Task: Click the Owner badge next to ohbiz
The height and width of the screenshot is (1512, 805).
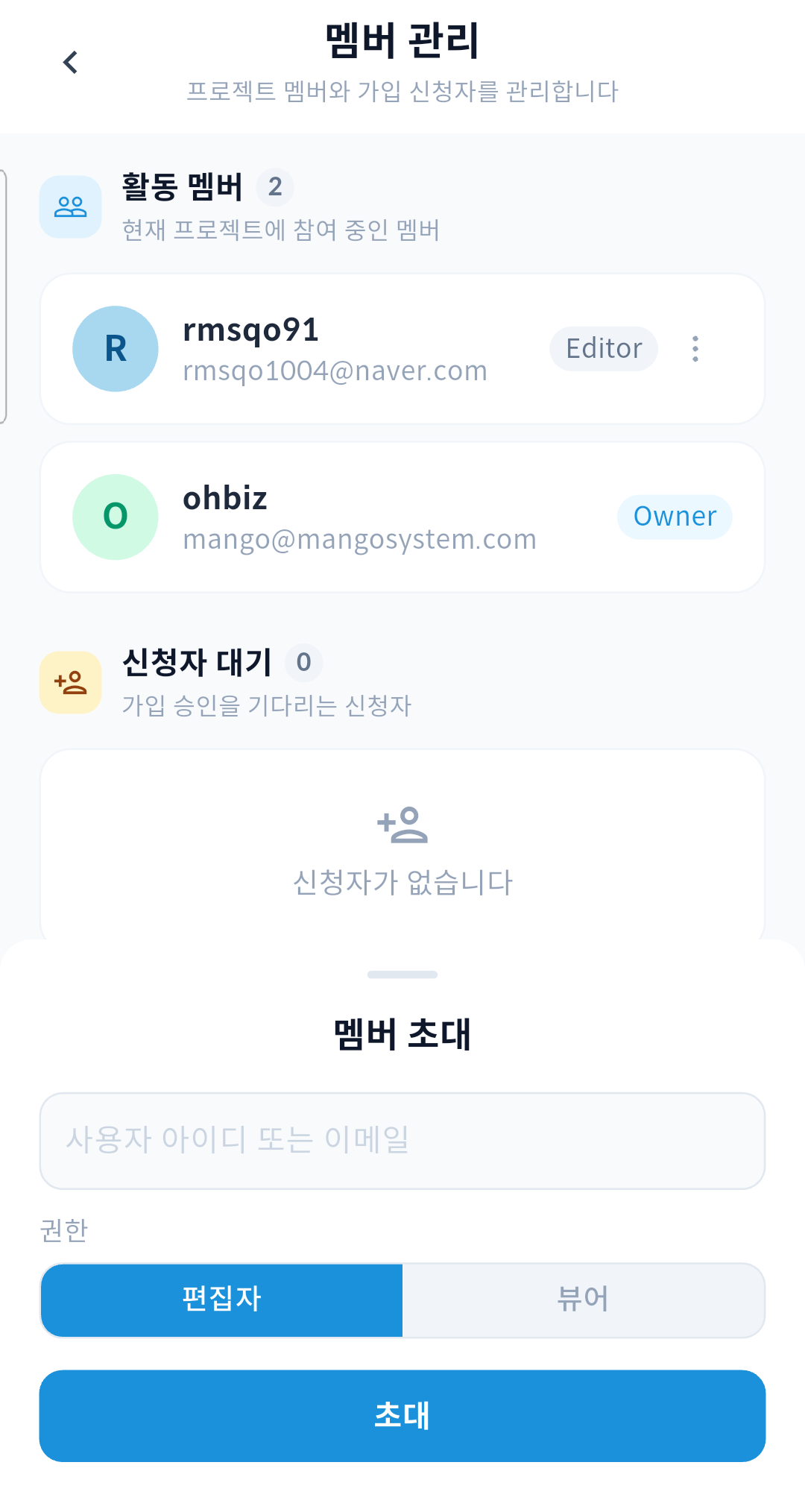Action: coord(674,516)
